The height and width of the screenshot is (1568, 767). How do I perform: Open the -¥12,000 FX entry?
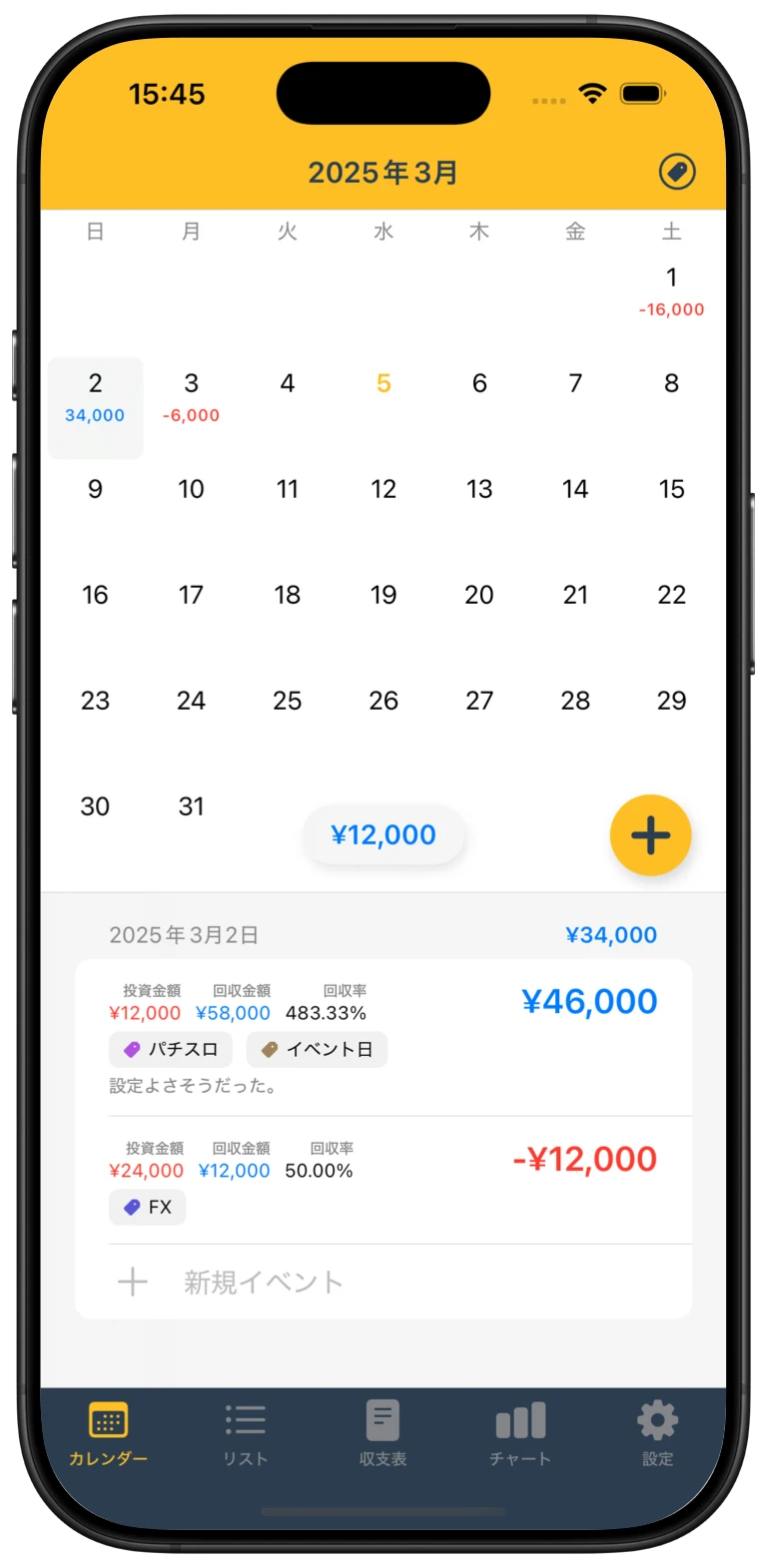click(x=383, y=1178)
